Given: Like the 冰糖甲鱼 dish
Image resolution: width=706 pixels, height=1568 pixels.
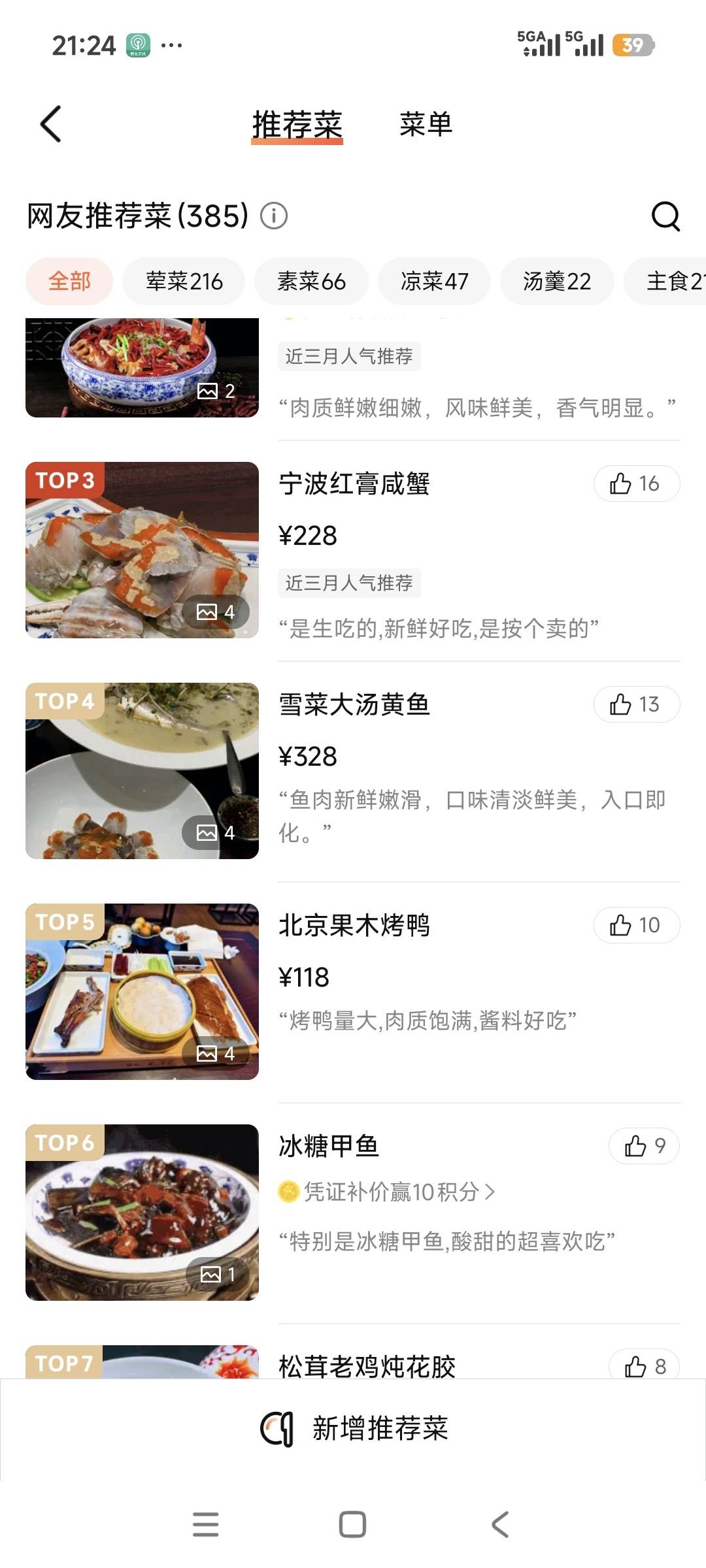Looking at the screenshot, I should pyautogui.click(x=644, y=1146).
